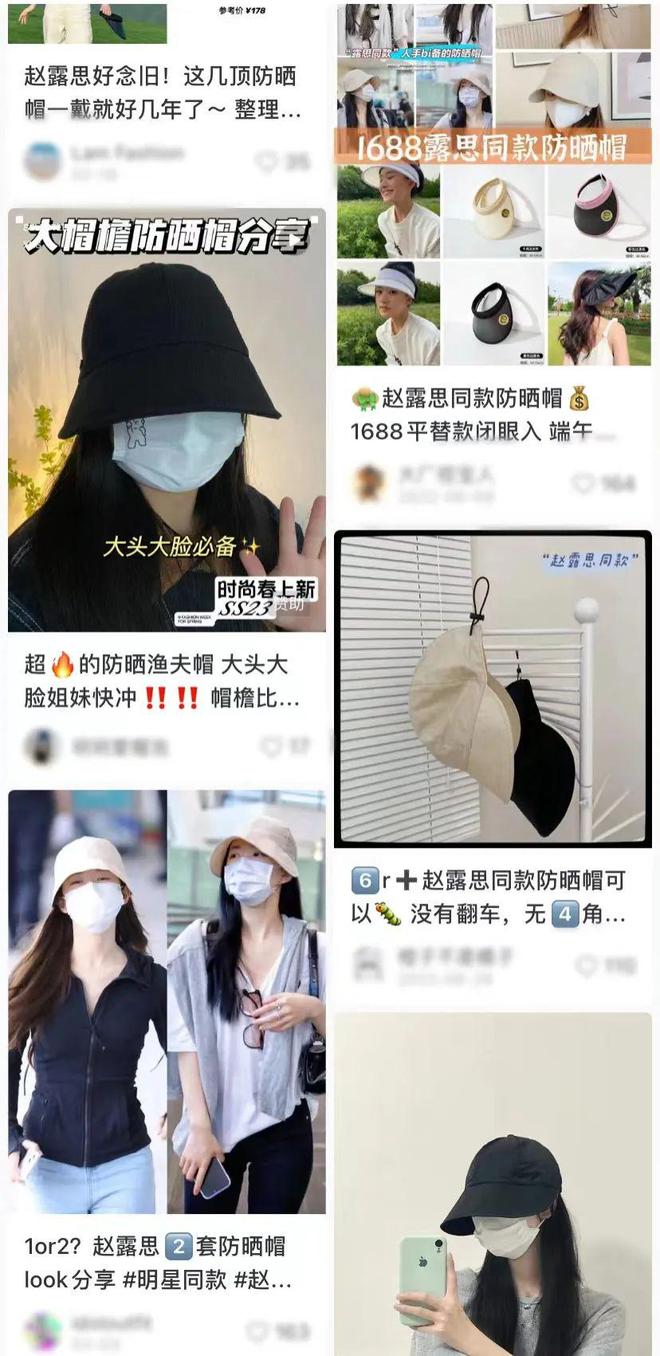660x1356 pixels.
Task: Open the 1or2 赵露思 防晒帽 look post
Action: pyautogui.click(x=167, y=1000)
